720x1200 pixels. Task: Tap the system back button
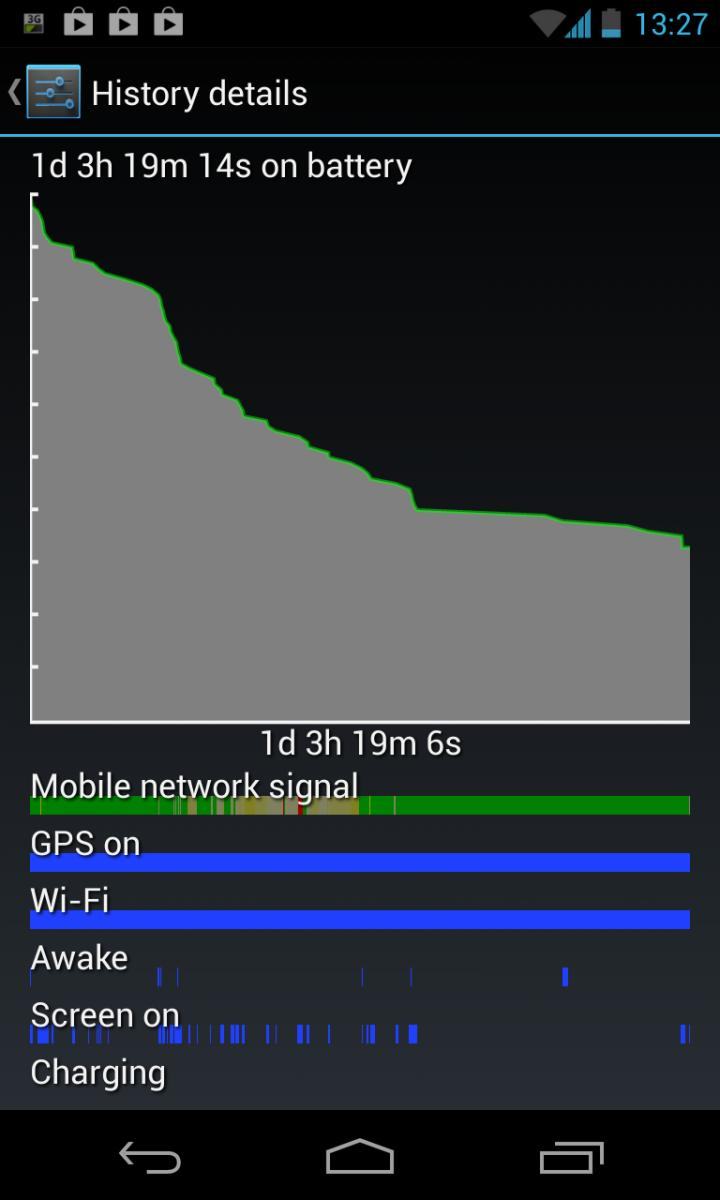pos(150,1157)
